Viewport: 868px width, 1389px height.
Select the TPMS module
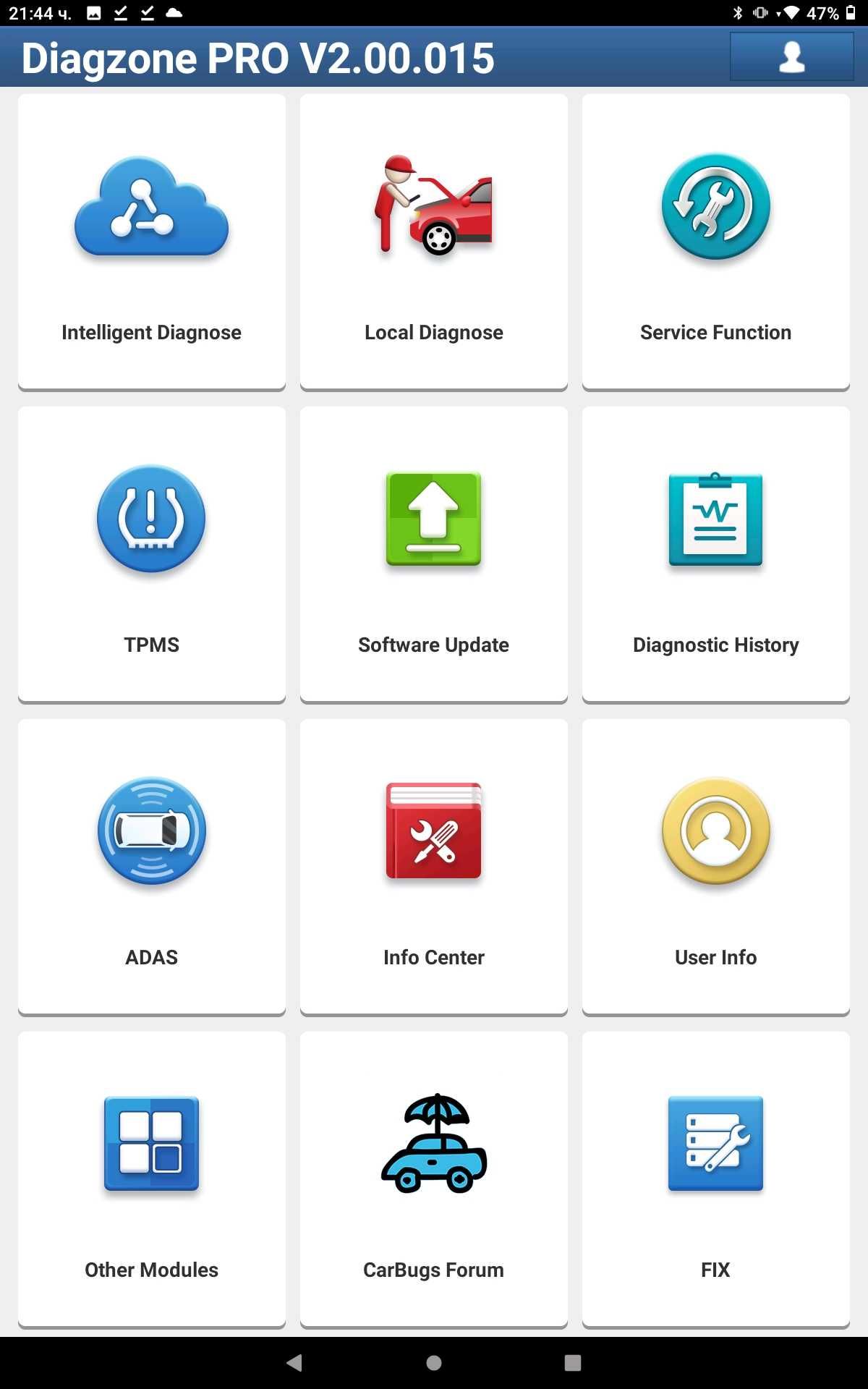152,554
